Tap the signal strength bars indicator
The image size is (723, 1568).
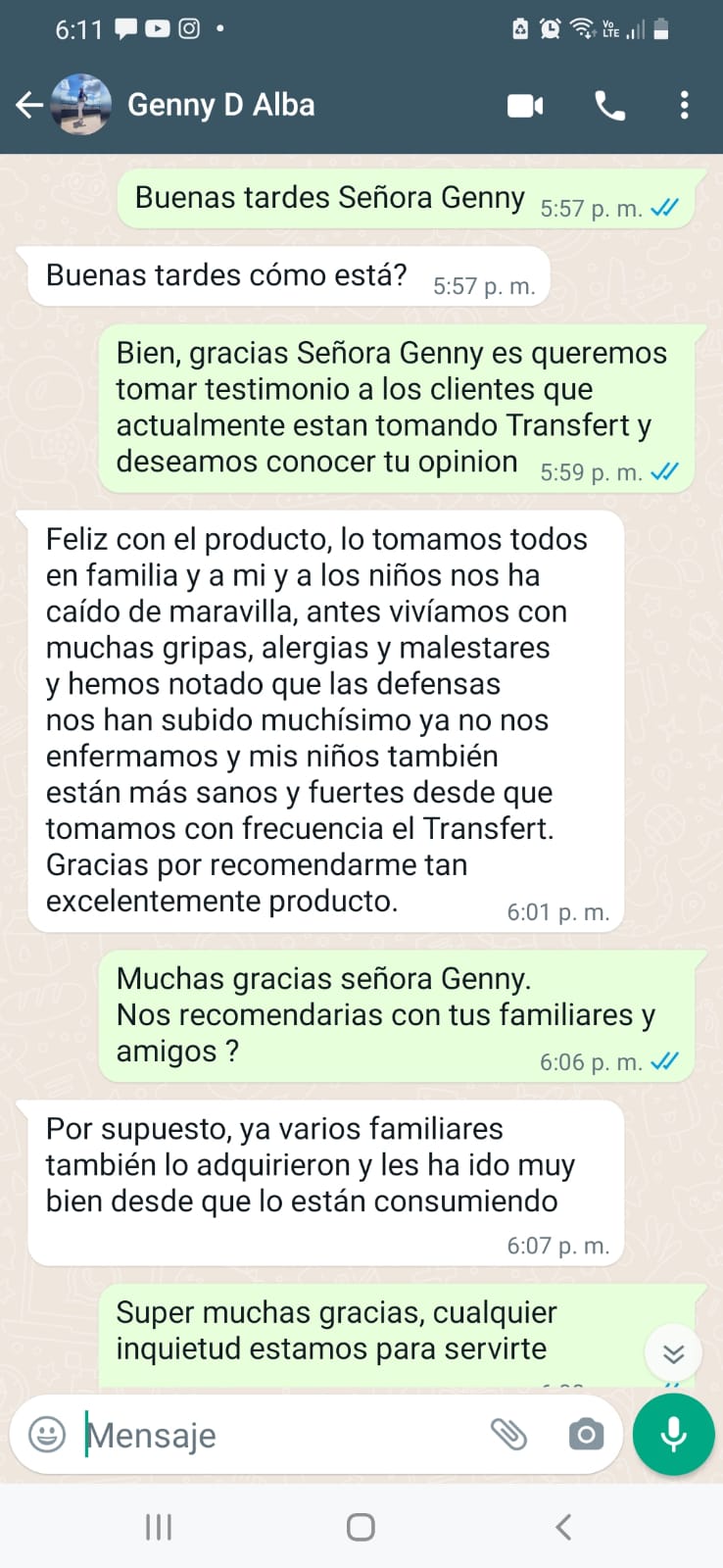637,30
